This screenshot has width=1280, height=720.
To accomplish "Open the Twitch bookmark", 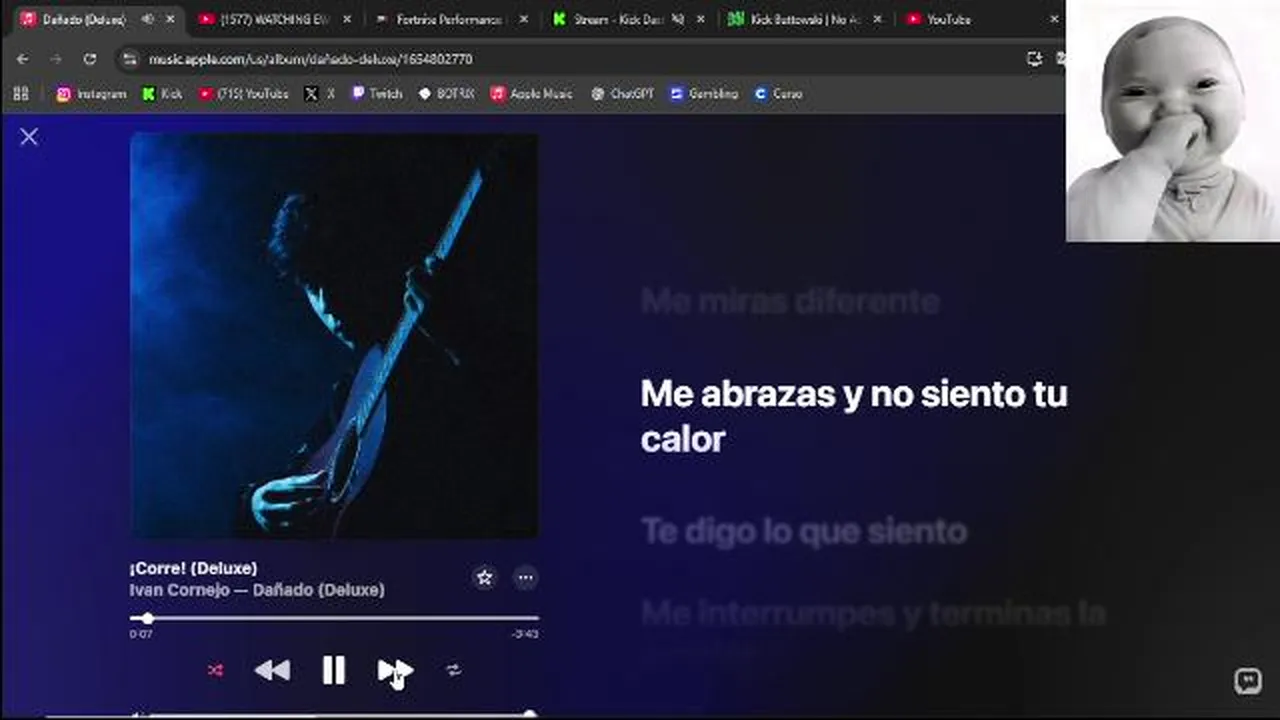I will coord(376,93).
